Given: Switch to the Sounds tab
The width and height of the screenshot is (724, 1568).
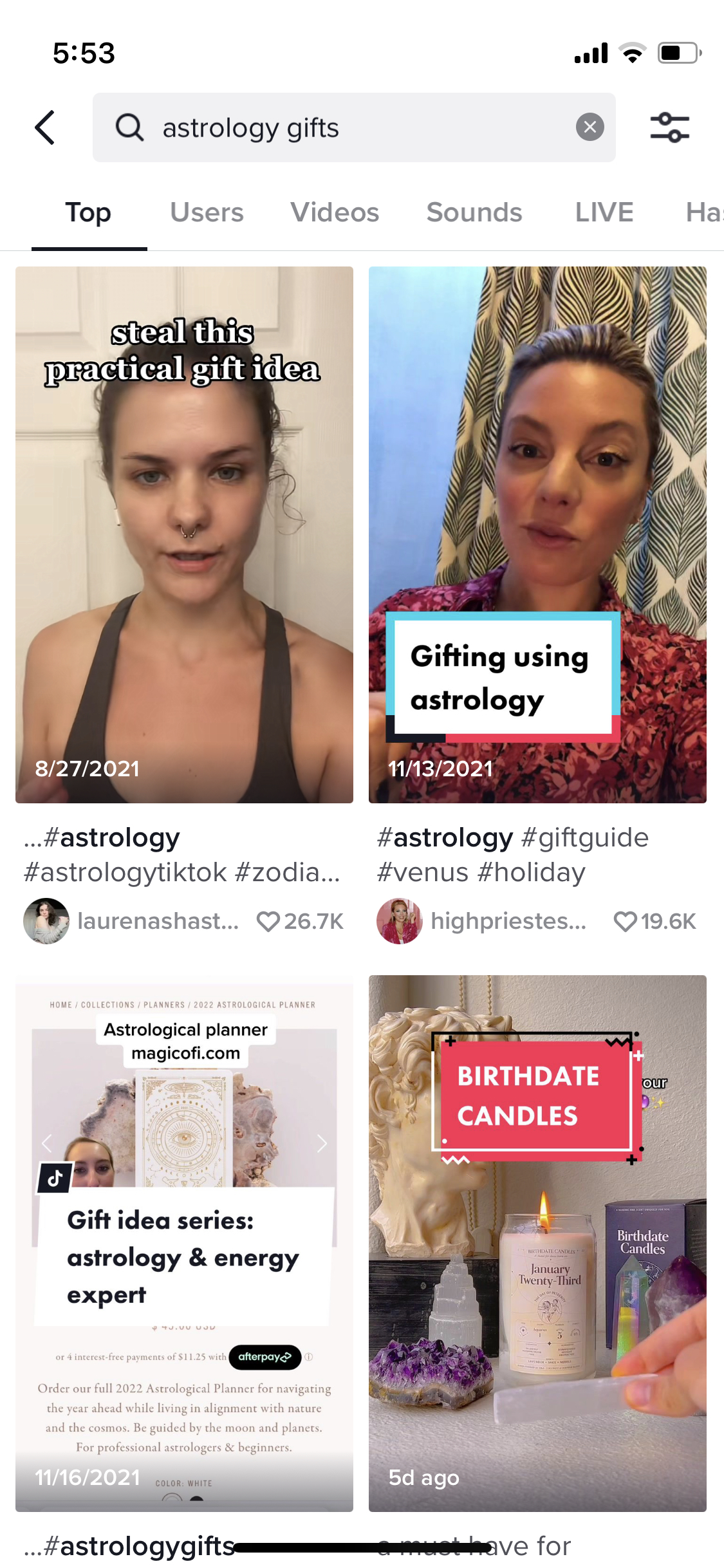Looking at the screenshot, I should click(x=474, y=212).
